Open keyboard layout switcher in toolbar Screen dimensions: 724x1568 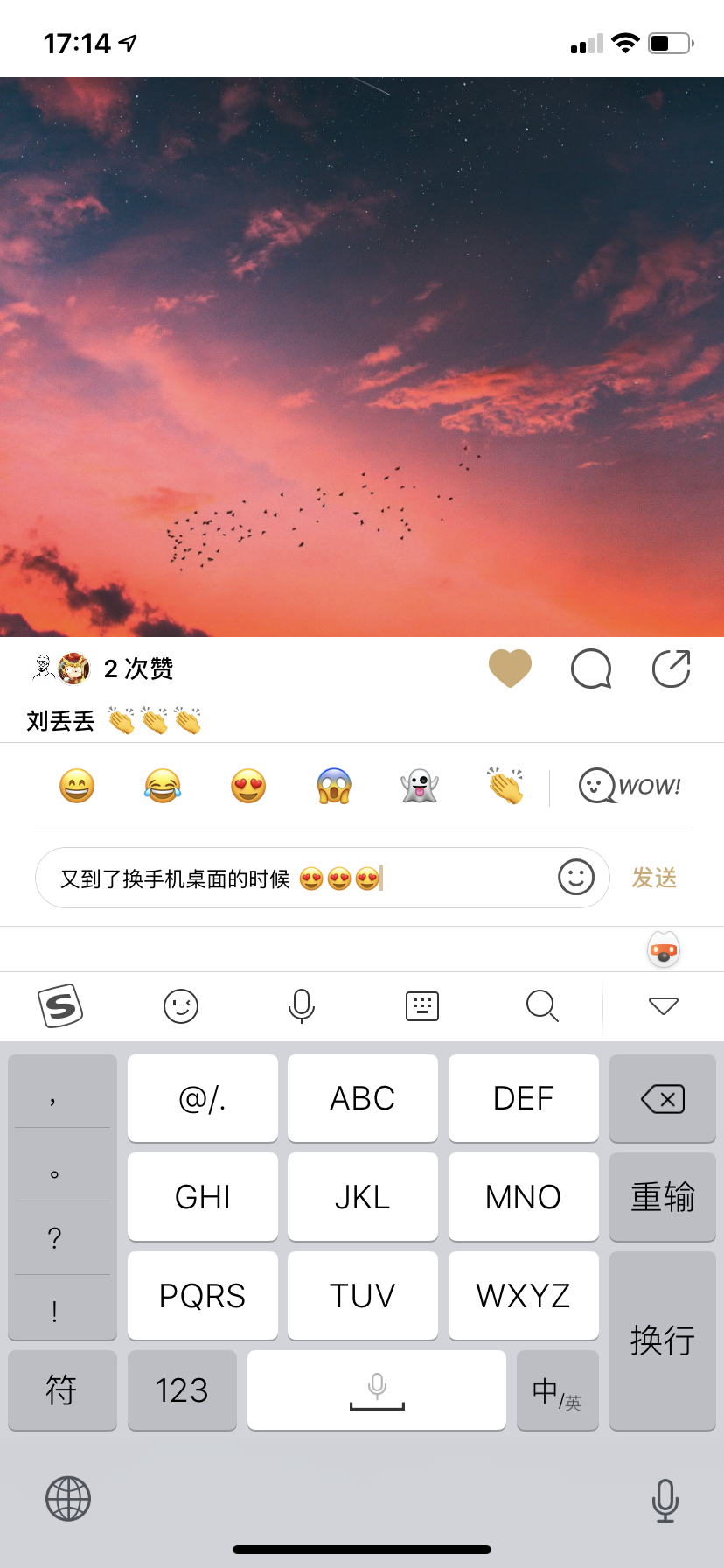click(422, 1005)
